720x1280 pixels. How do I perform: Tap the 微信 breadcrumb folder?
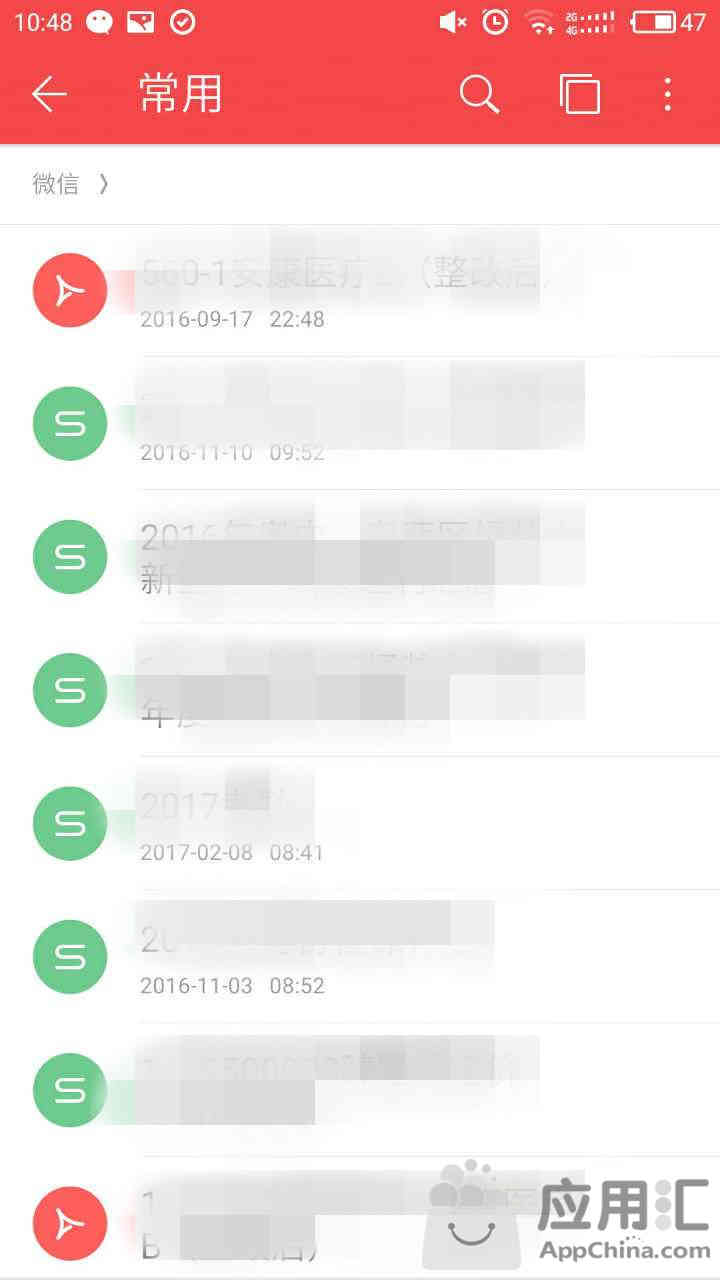56,184
